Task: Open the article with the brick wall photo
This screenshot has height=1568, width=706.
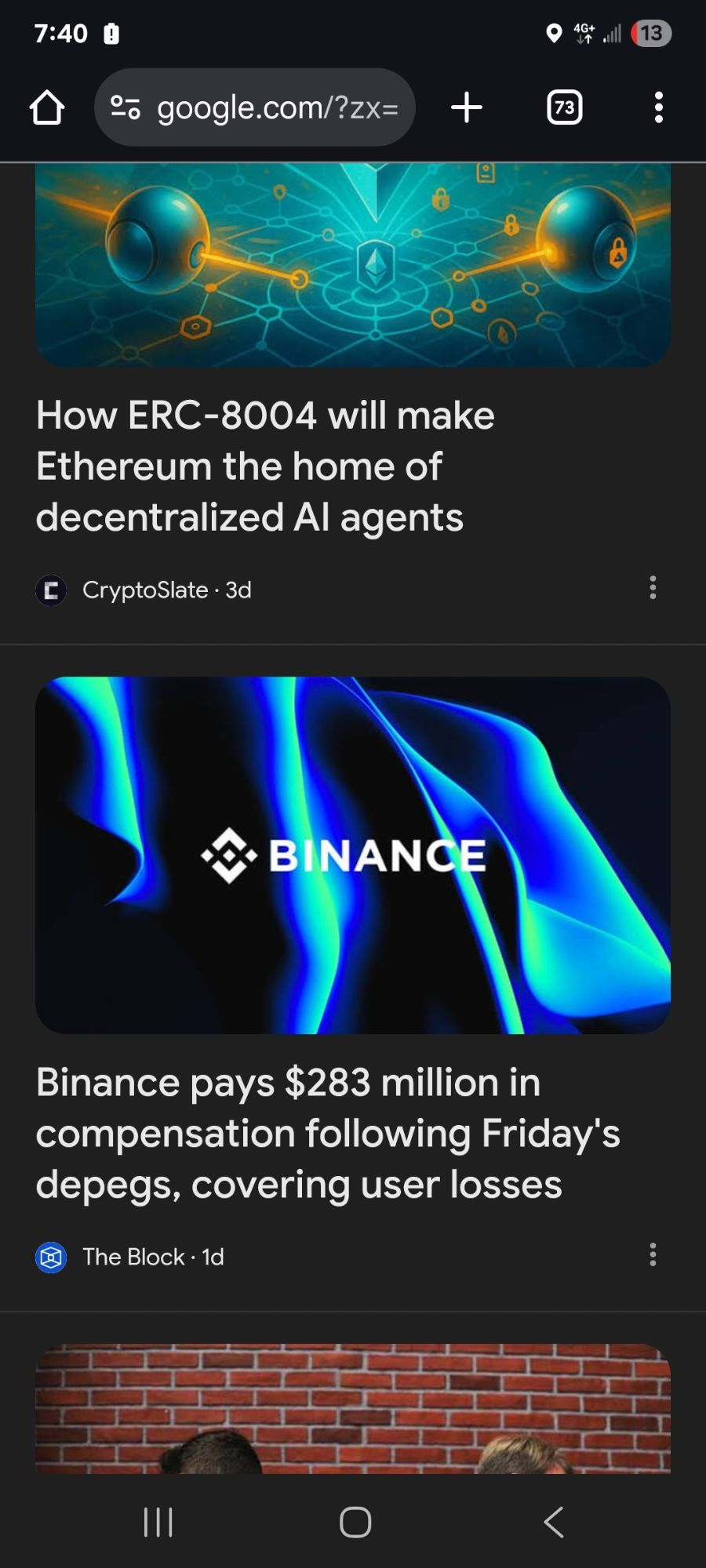Action: [x=353, y=1408]
